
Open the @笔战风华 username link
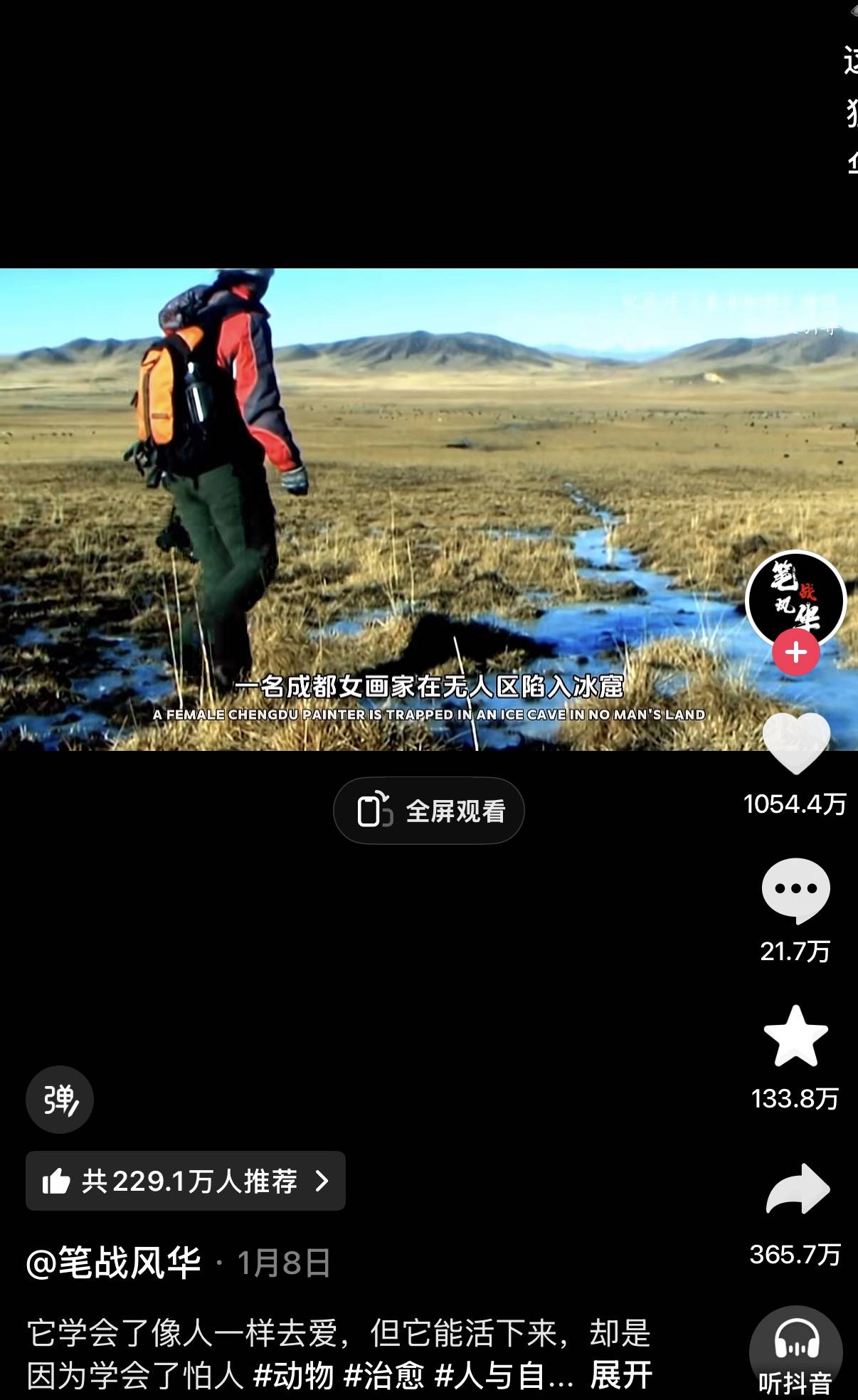pyautogui.click(x=114, y=1263)
